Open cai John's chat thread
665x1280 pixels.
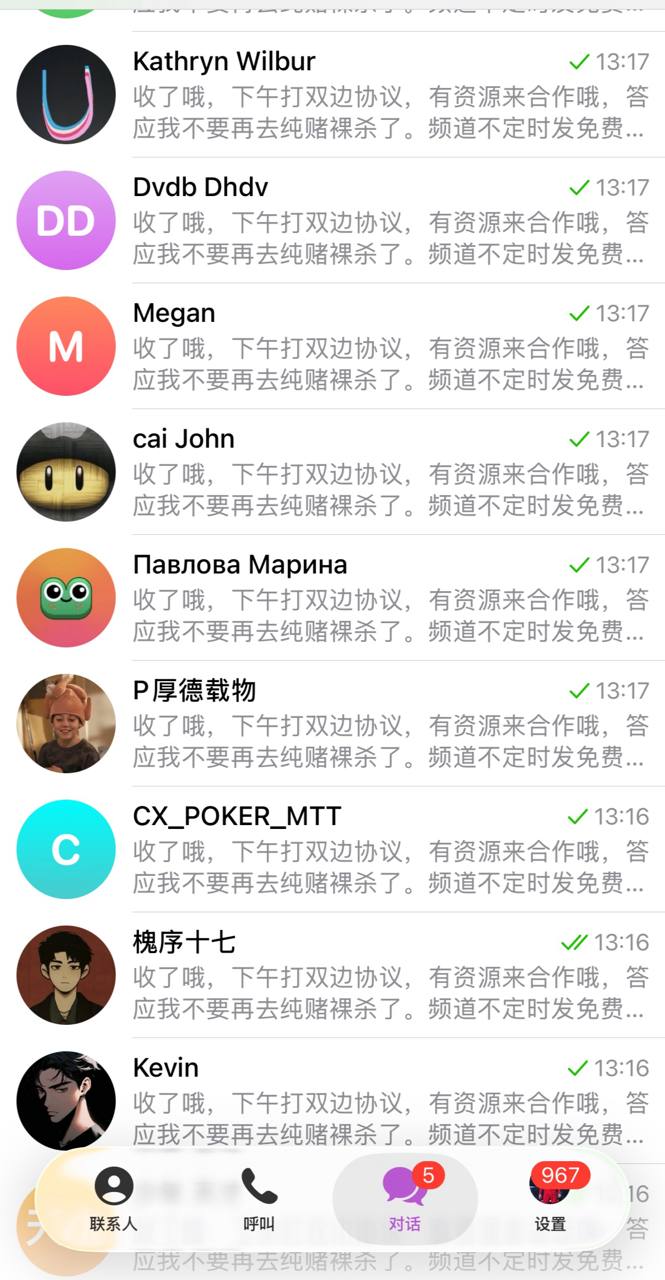point(390,472)
